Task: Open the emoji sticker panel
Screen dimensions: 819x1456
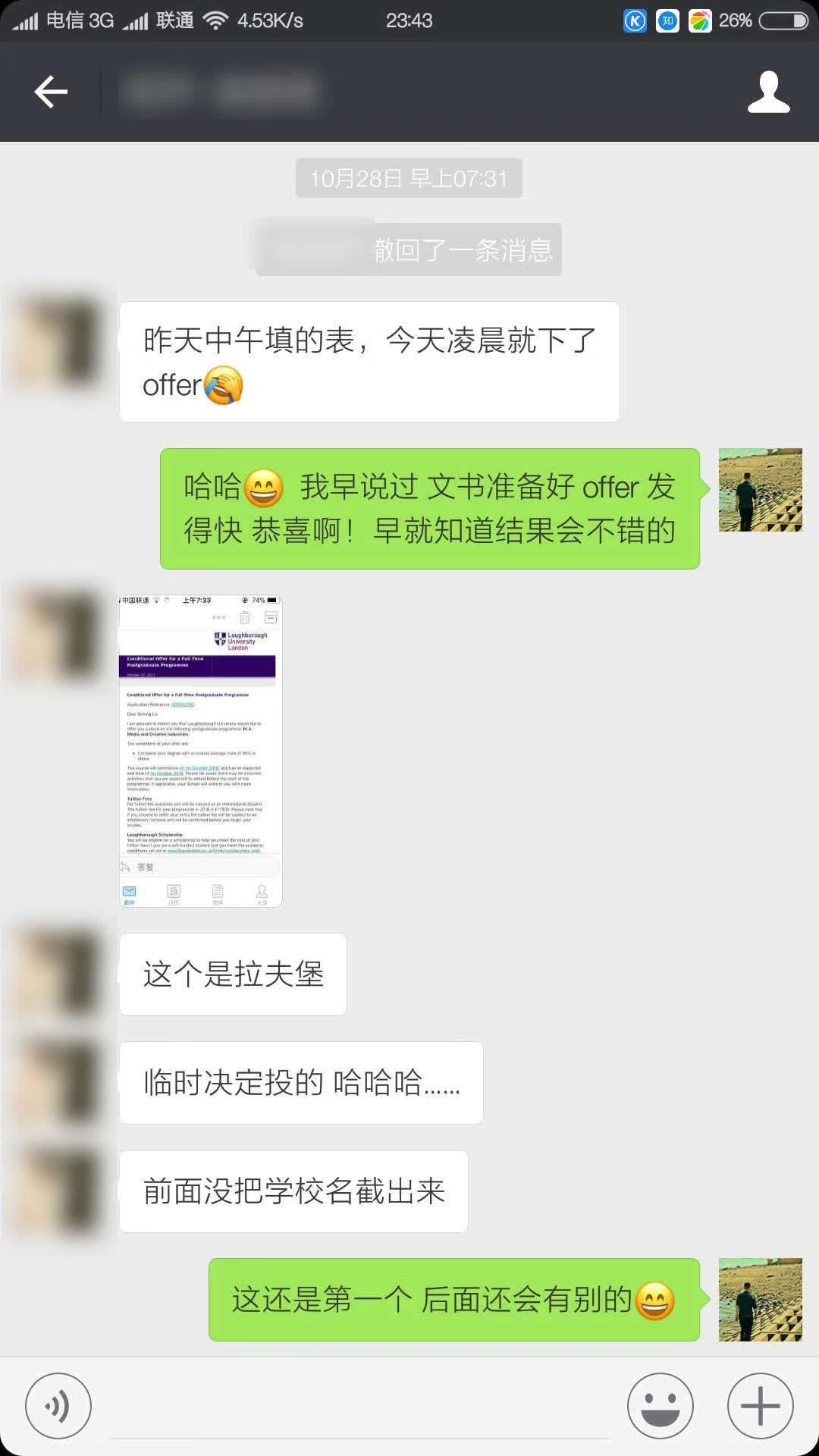Action: [x=660, y=1405]
